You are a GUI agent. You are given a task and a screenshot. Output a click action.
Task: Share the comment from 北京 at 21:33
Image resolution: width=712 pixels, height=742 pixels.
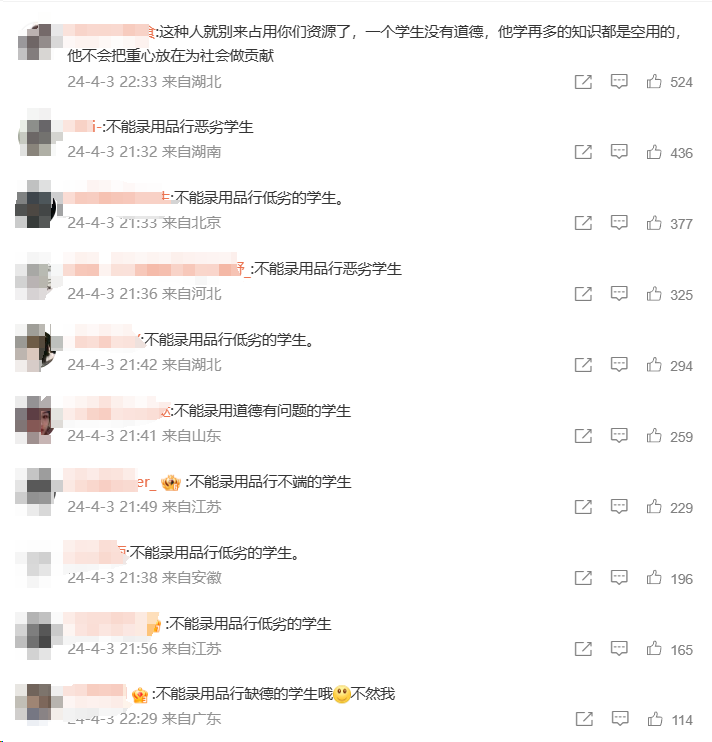583,223
